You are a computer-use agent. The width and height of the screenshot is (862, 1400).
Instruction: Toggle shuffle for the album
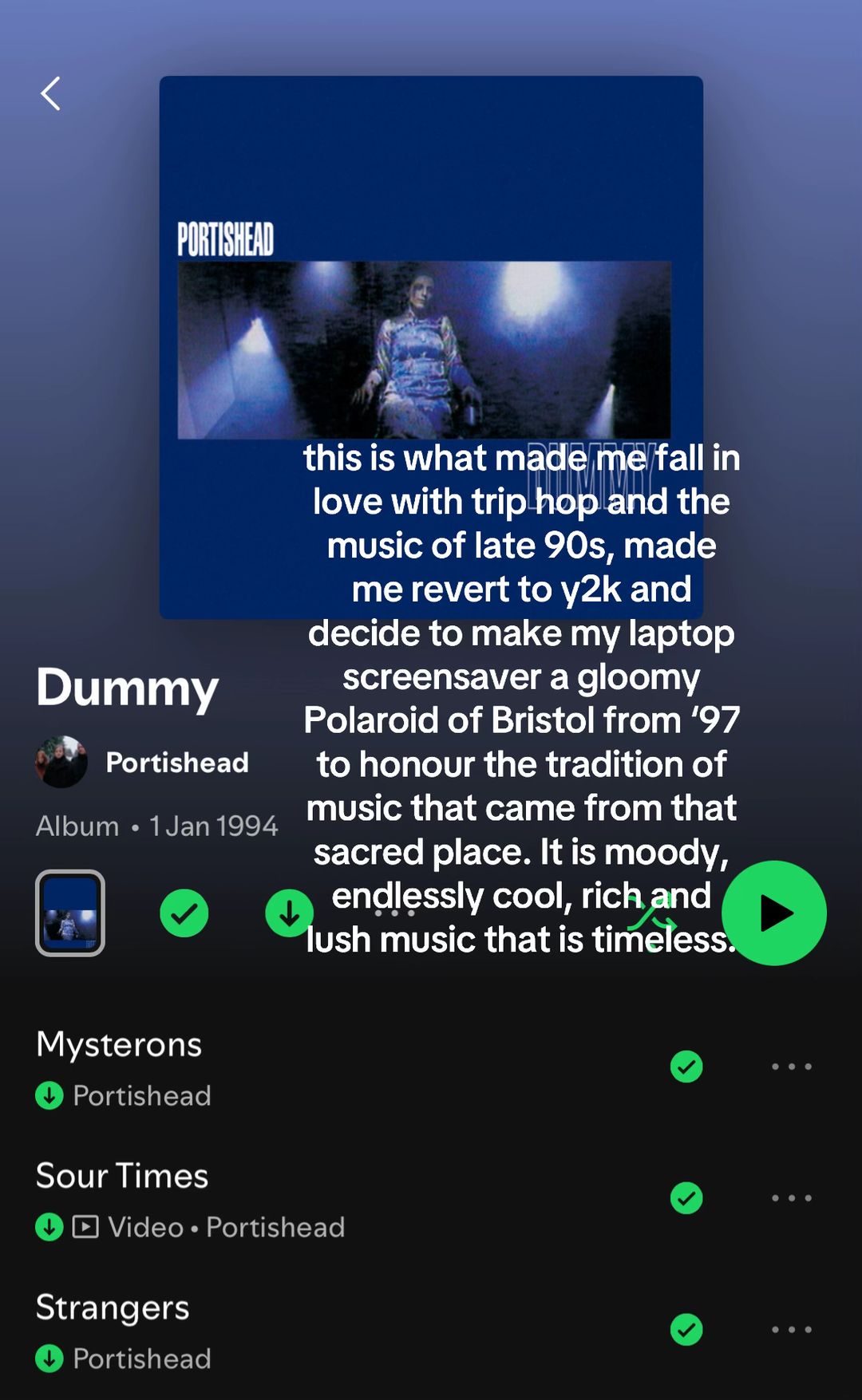[651, 914]
